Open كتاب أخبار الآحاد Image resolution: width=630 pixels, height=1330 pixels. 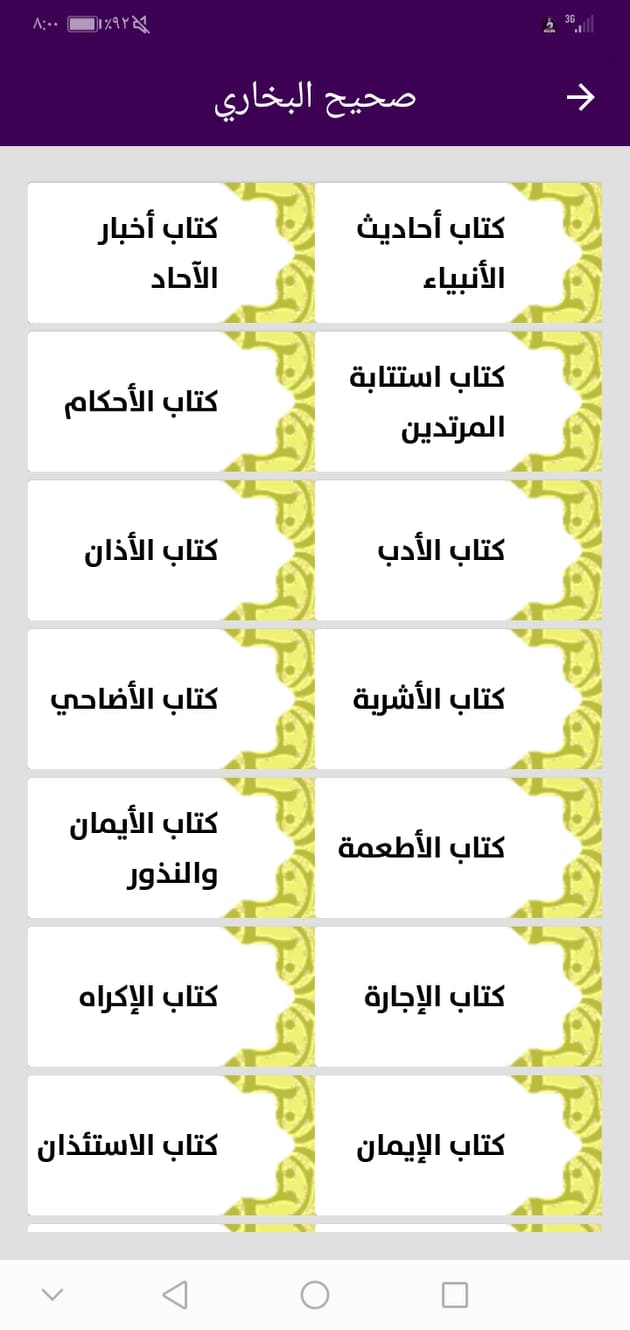171,252
